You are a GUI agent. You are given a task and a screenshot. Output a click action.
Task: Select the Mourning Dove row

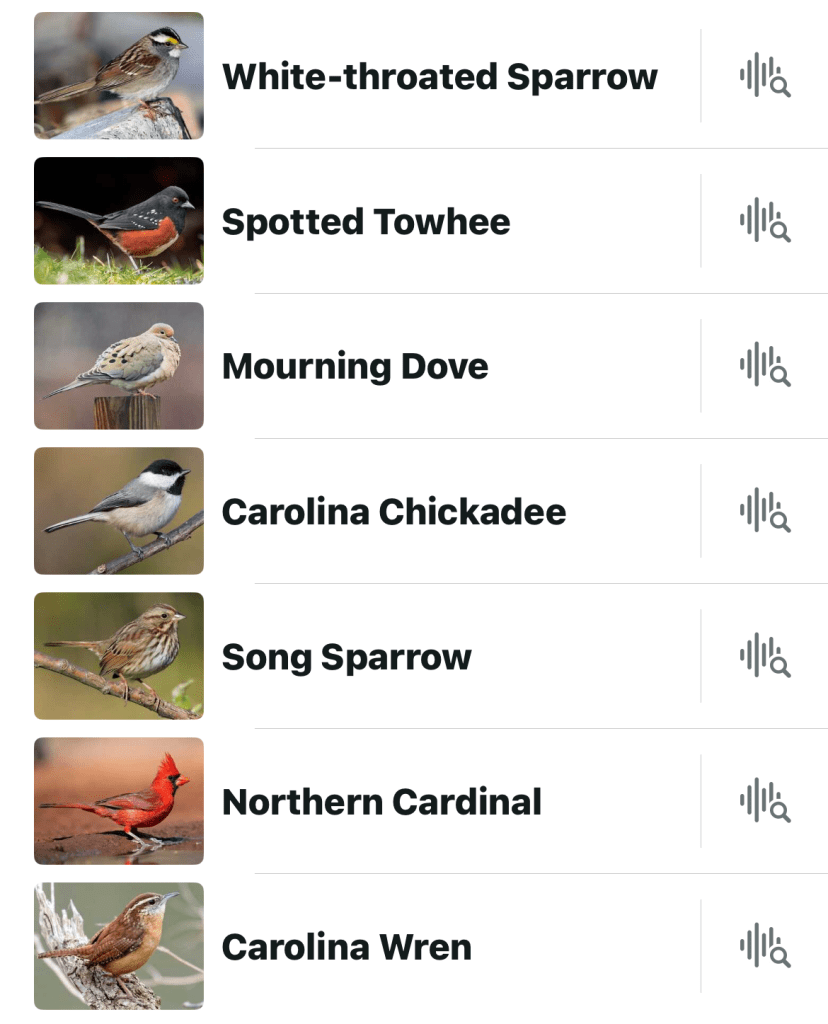pyautogui.click(x=355, y=366)
